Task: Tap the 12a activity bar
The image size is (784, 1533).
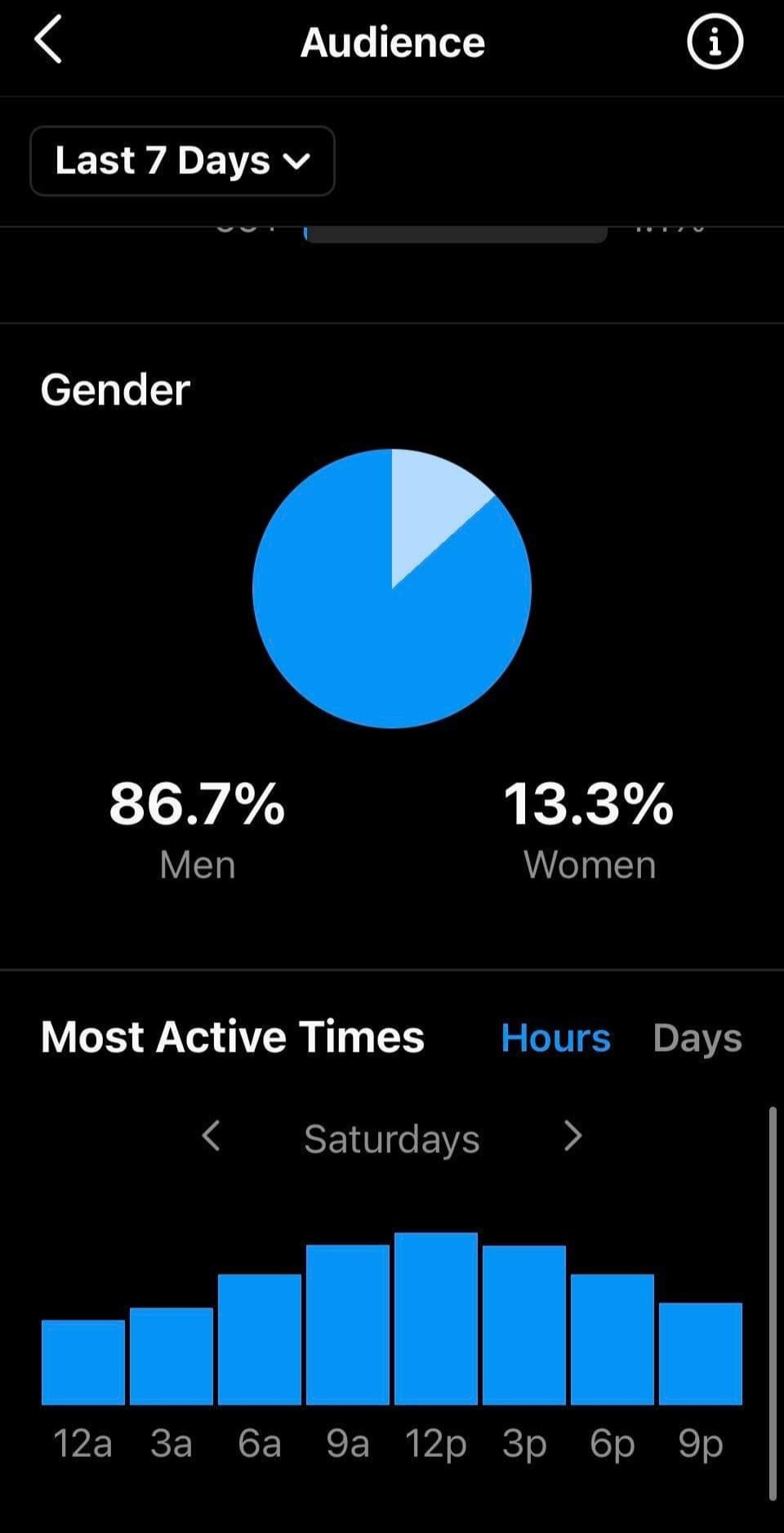Action: tap(83, 1362)
